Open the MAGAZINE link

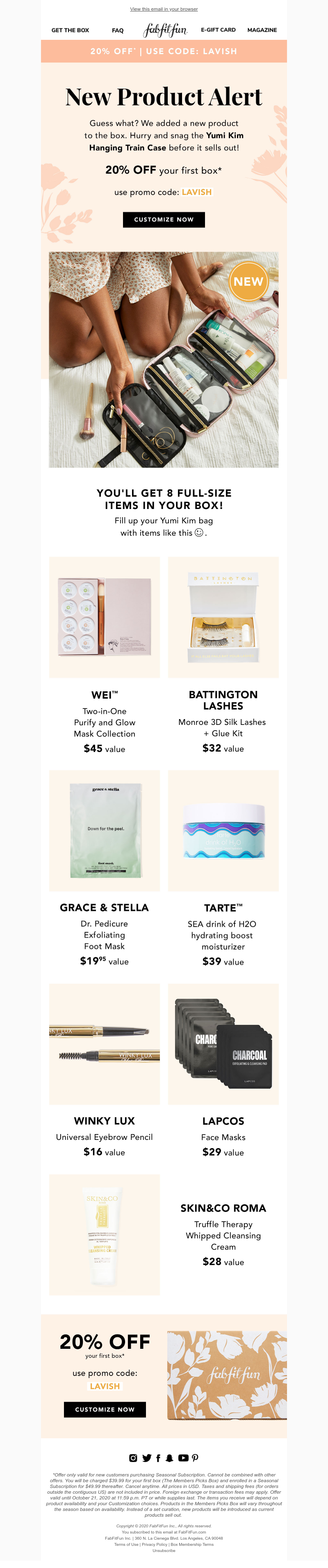pos(262,30)
